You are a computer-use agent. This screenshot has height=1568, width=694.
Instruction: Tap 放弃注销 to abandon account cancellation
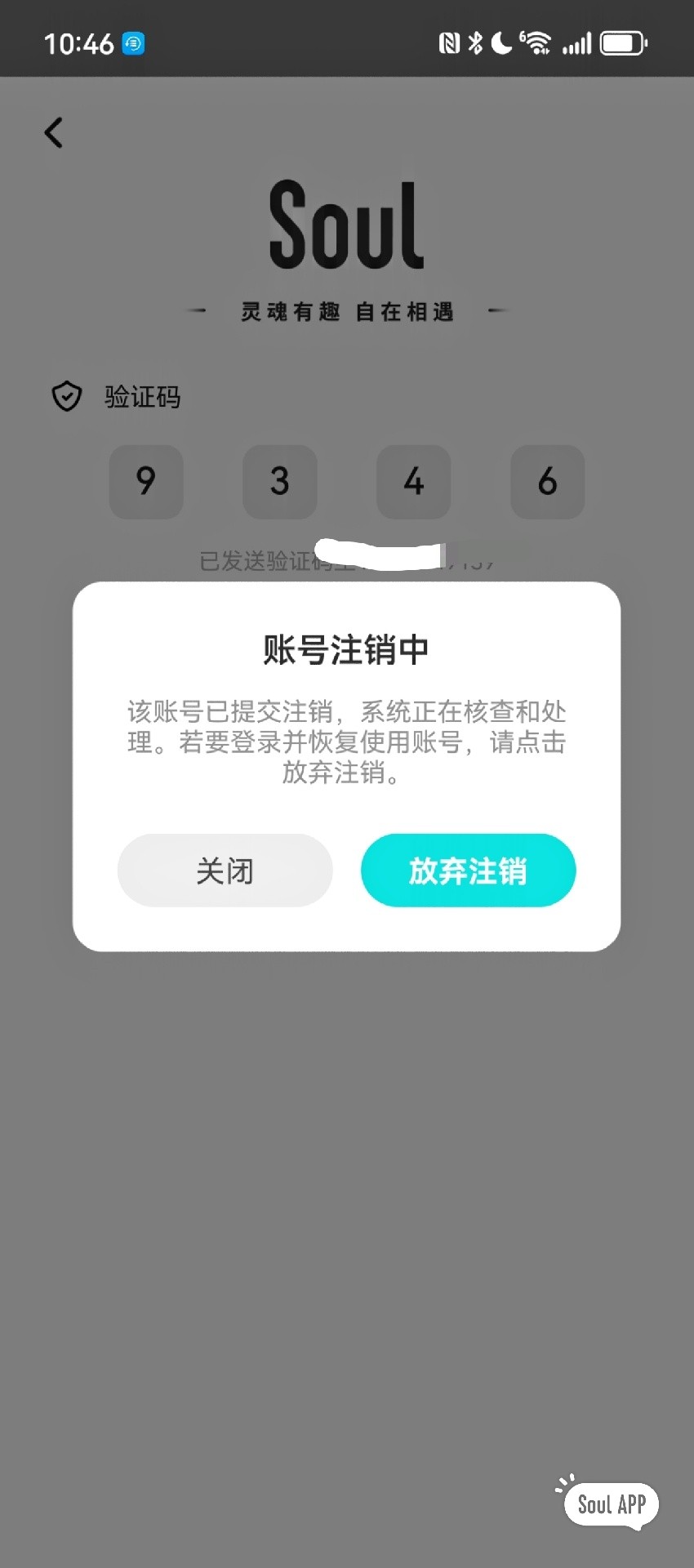468,871
